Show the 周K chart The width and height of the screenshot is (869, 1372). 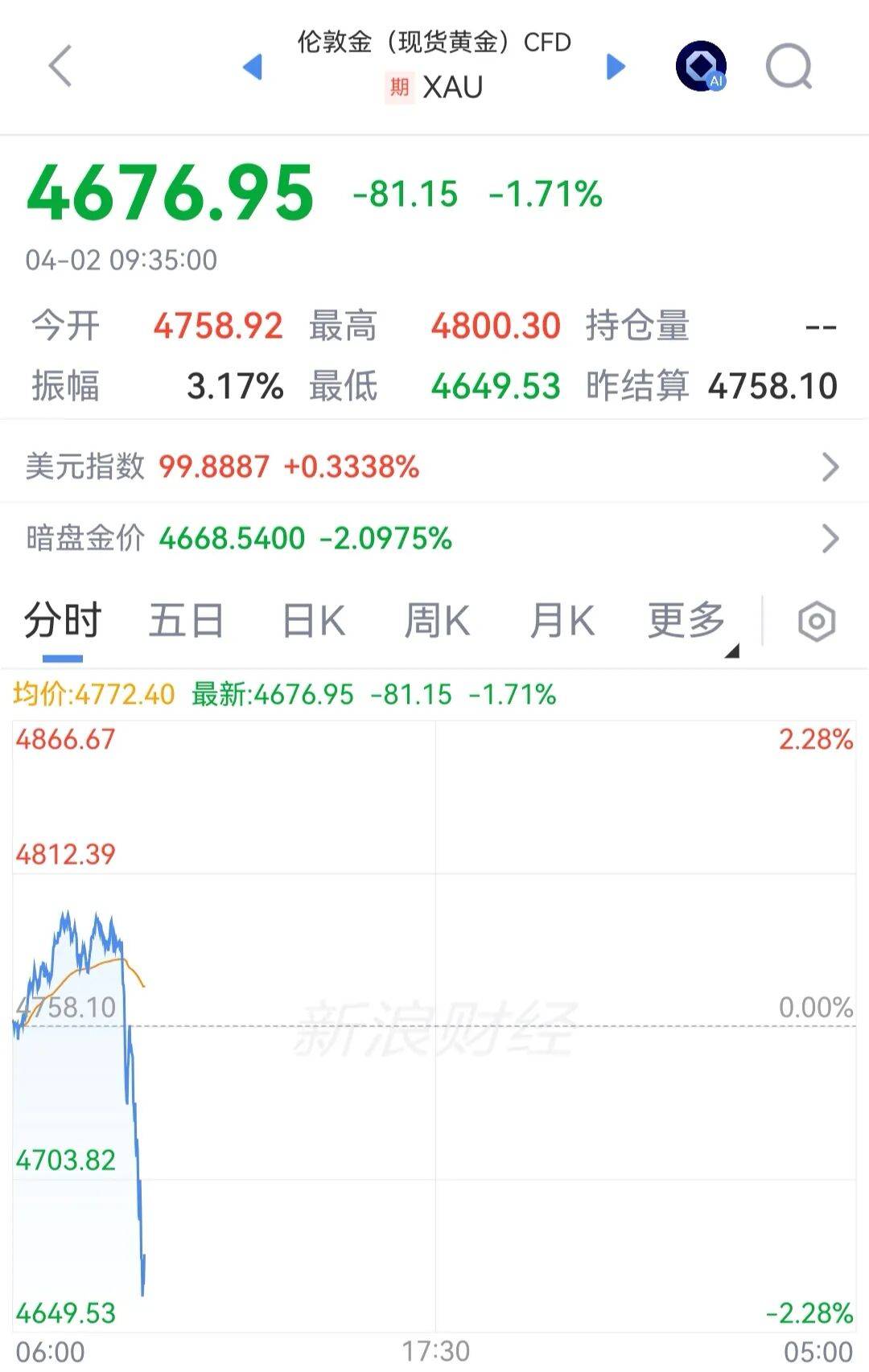437,621
